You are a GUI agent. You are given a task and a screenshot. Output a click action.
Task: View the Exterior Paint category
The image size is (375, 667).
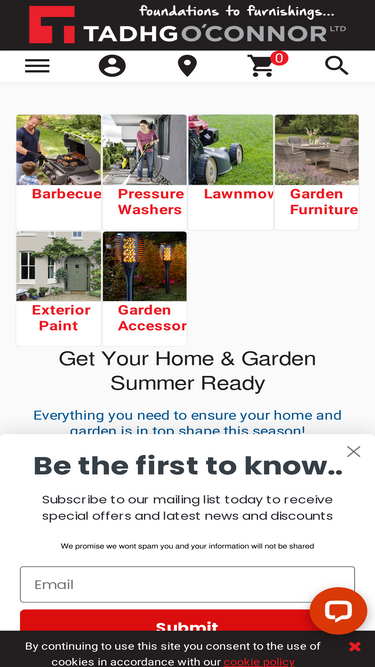tap(59, 288)
